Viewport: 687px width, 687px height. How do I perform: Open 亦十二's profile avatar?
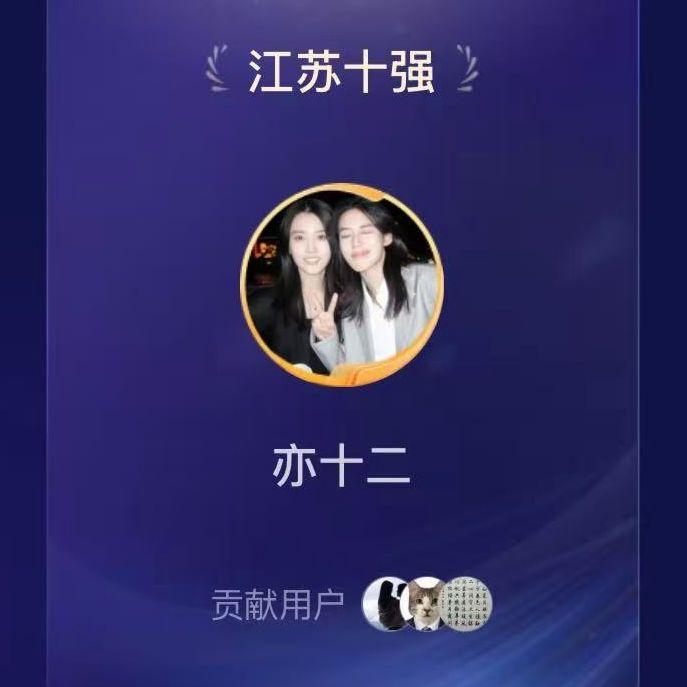[342, 284]
